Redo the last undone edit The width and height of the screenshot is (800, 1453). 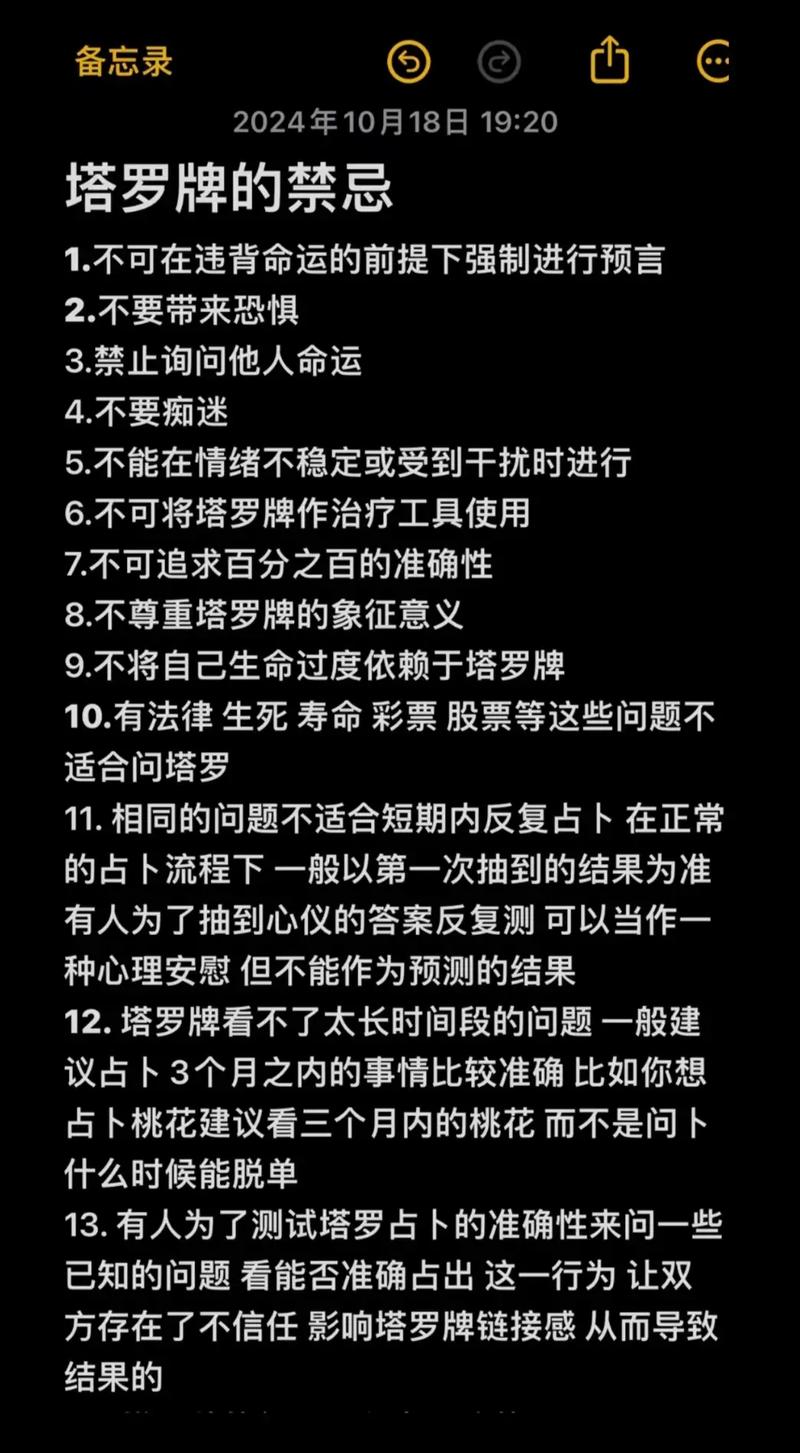click(499, 62)
